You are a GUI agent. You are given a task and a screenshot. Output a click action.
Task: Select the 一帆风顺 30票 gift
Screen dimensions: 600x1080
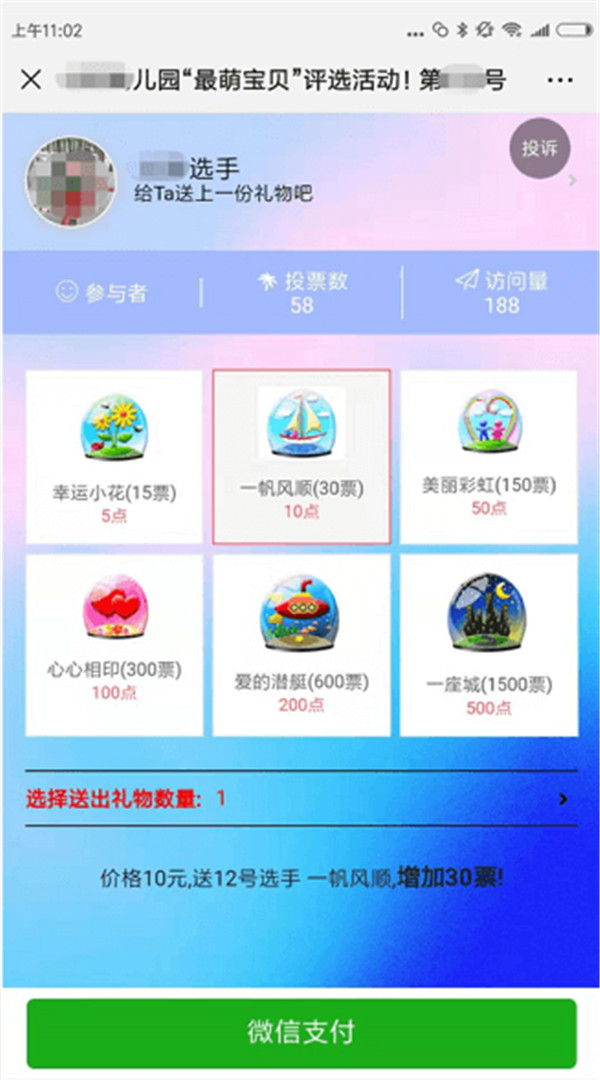[301, 457]
